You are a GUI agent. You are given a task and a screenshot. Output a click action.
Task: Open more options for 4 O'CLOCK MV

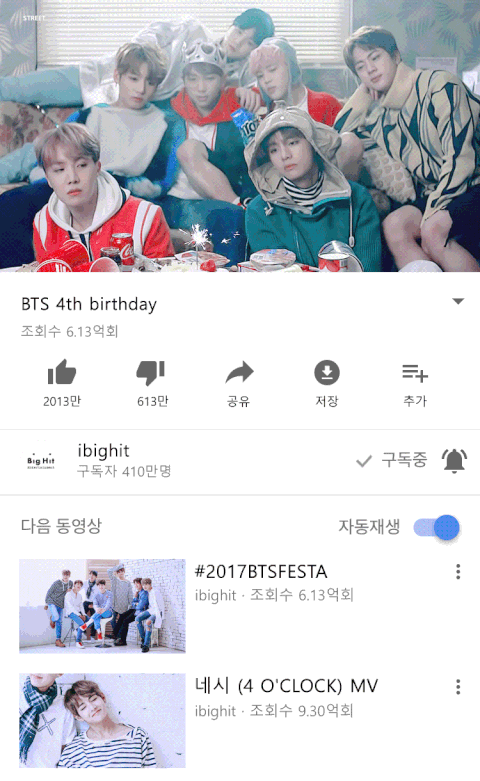(x=458, y=687)
